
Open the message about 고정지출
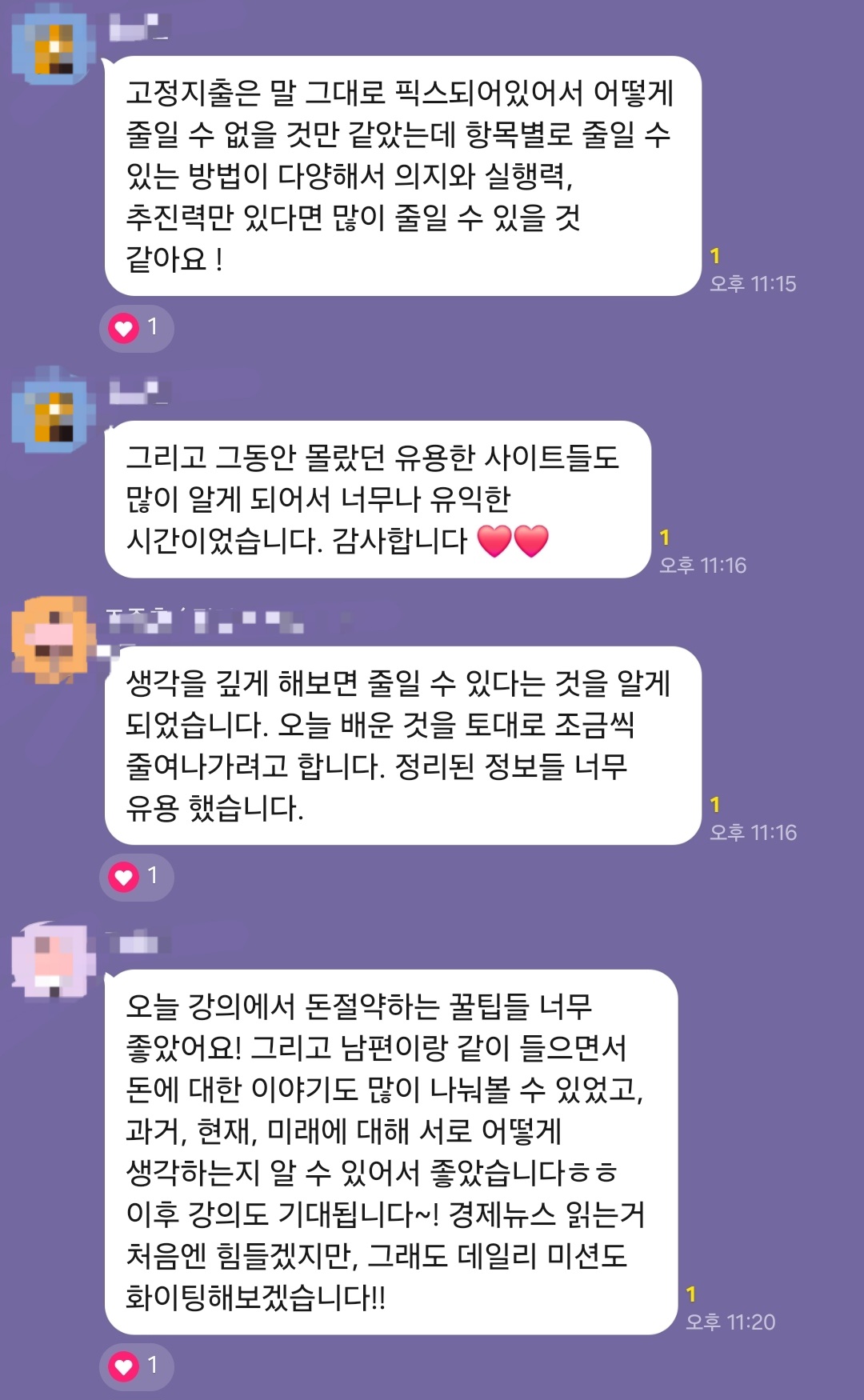[x=400, y=172]
